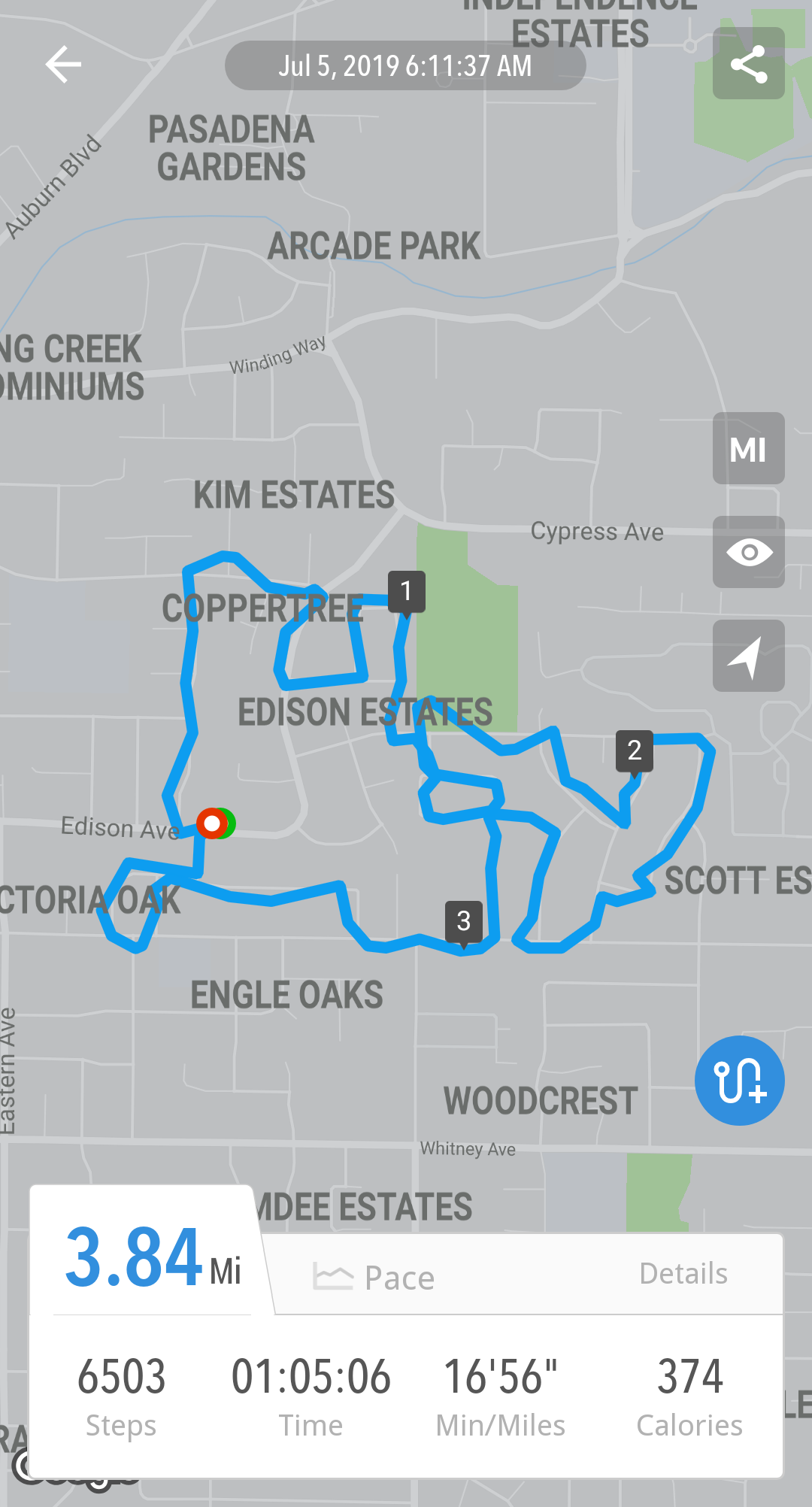
Task: Switch to the Pace tab
Action: click(x=376, y=1278)
